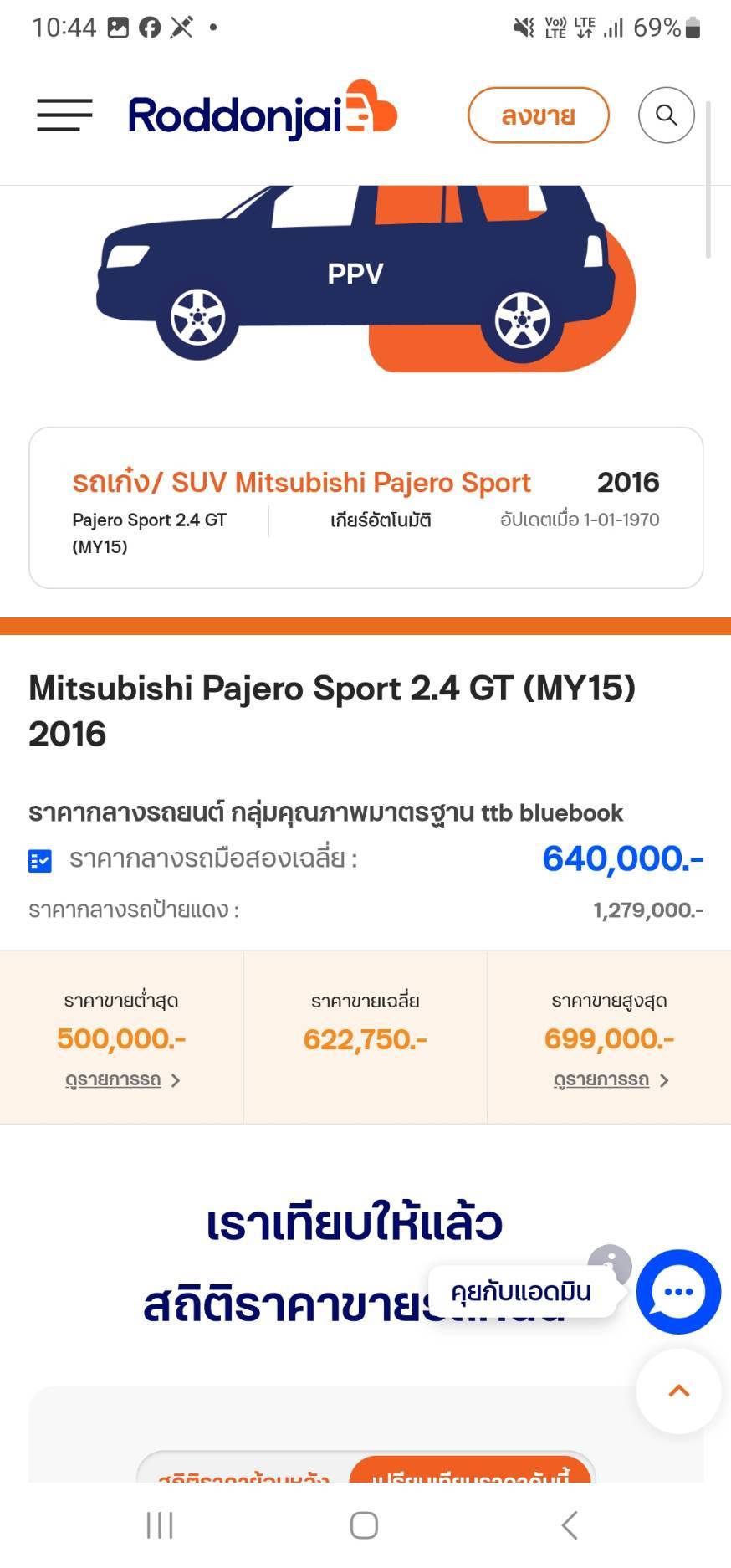View car listings under ราคาขายสูงสุด
Viewport: 731px width, 1568px height.
click(x=611, y=1080)
